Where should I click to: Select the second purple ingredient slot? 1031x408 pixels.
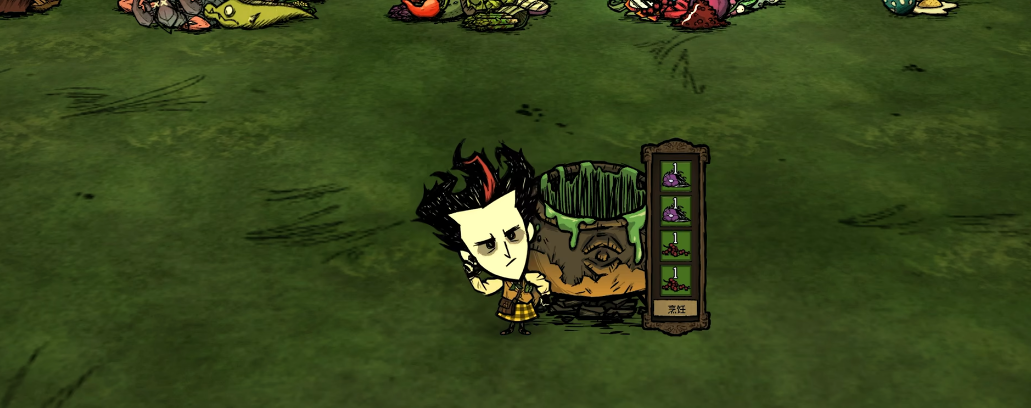point(675,210)
